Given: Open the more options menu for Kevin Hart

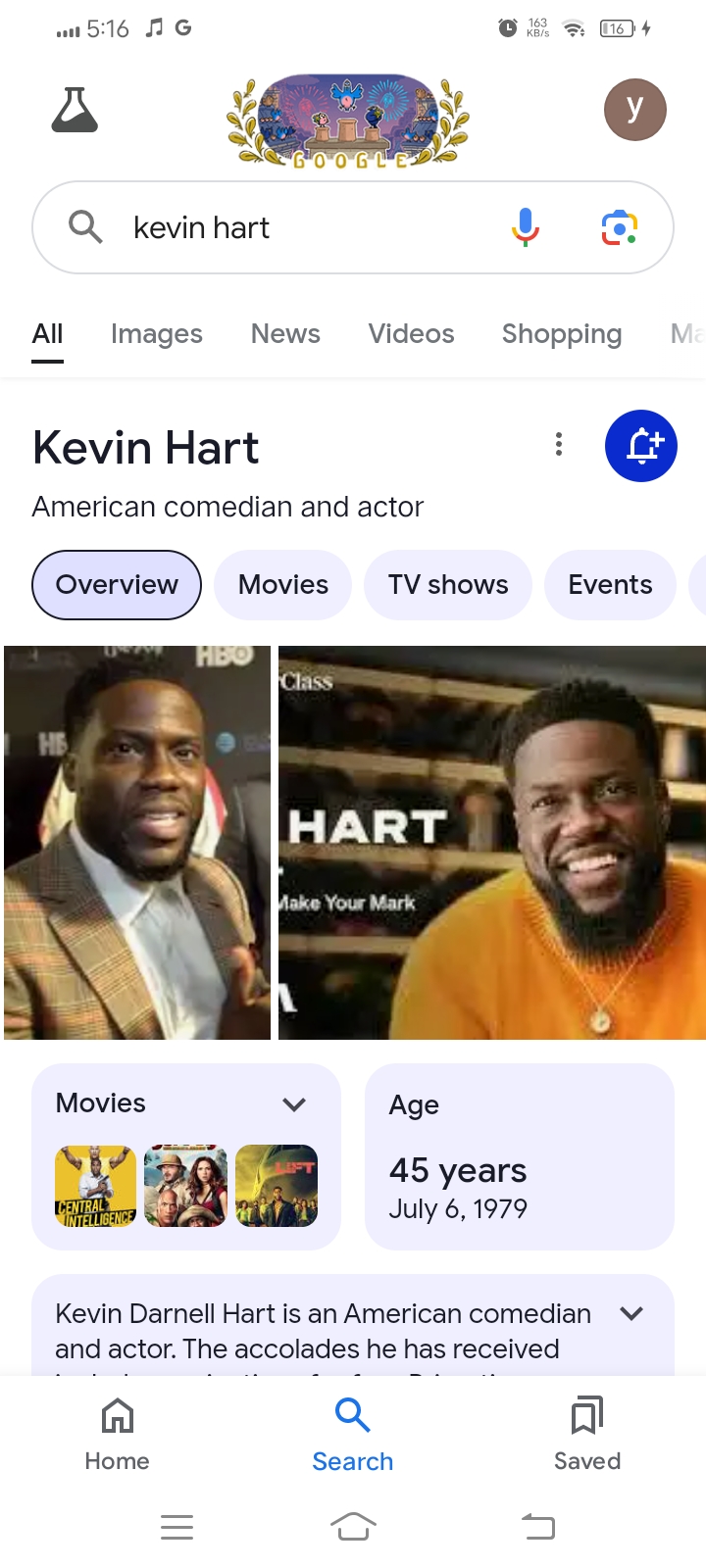Looking at the screenshot, I should tap(559, 445).
